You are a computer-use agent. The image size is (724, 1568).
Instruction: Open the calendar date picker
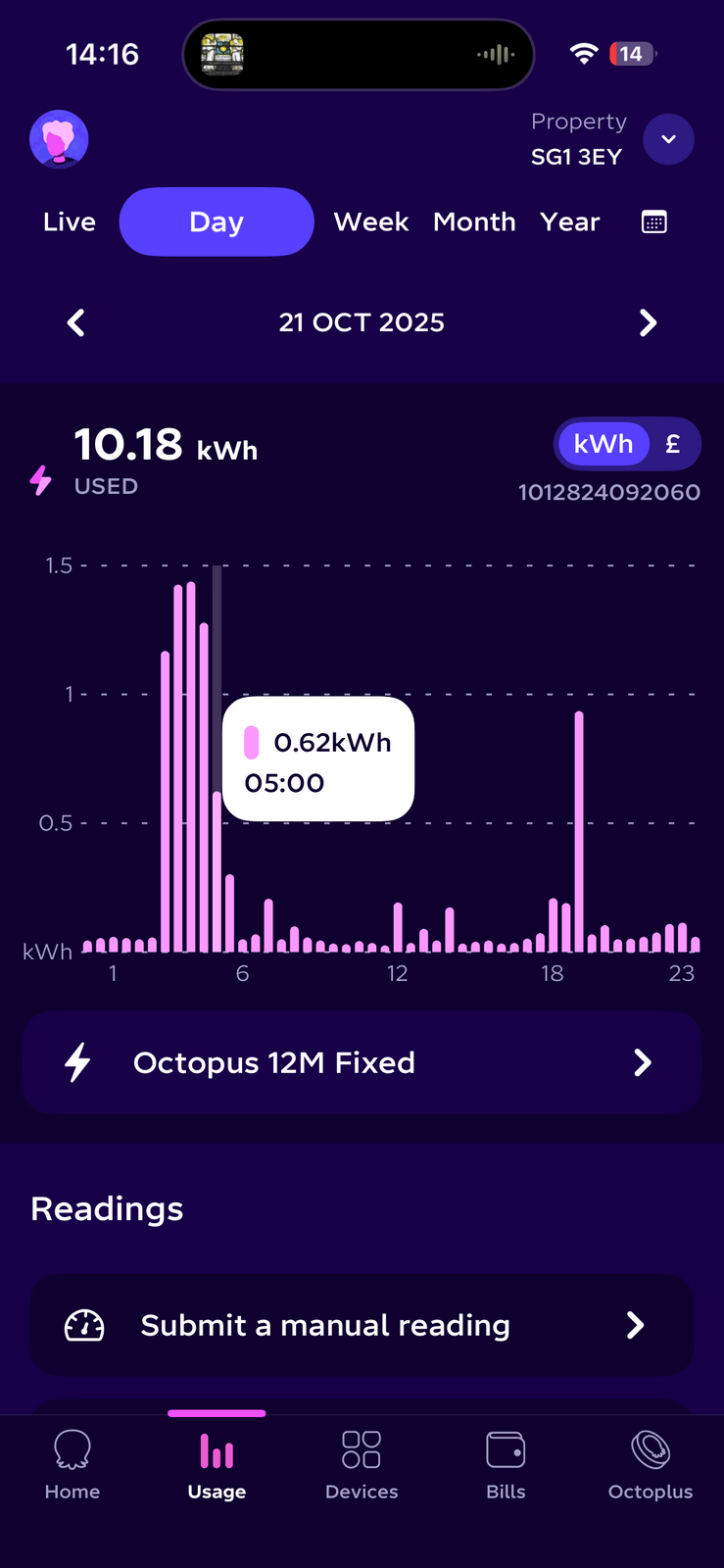point(653,222)
